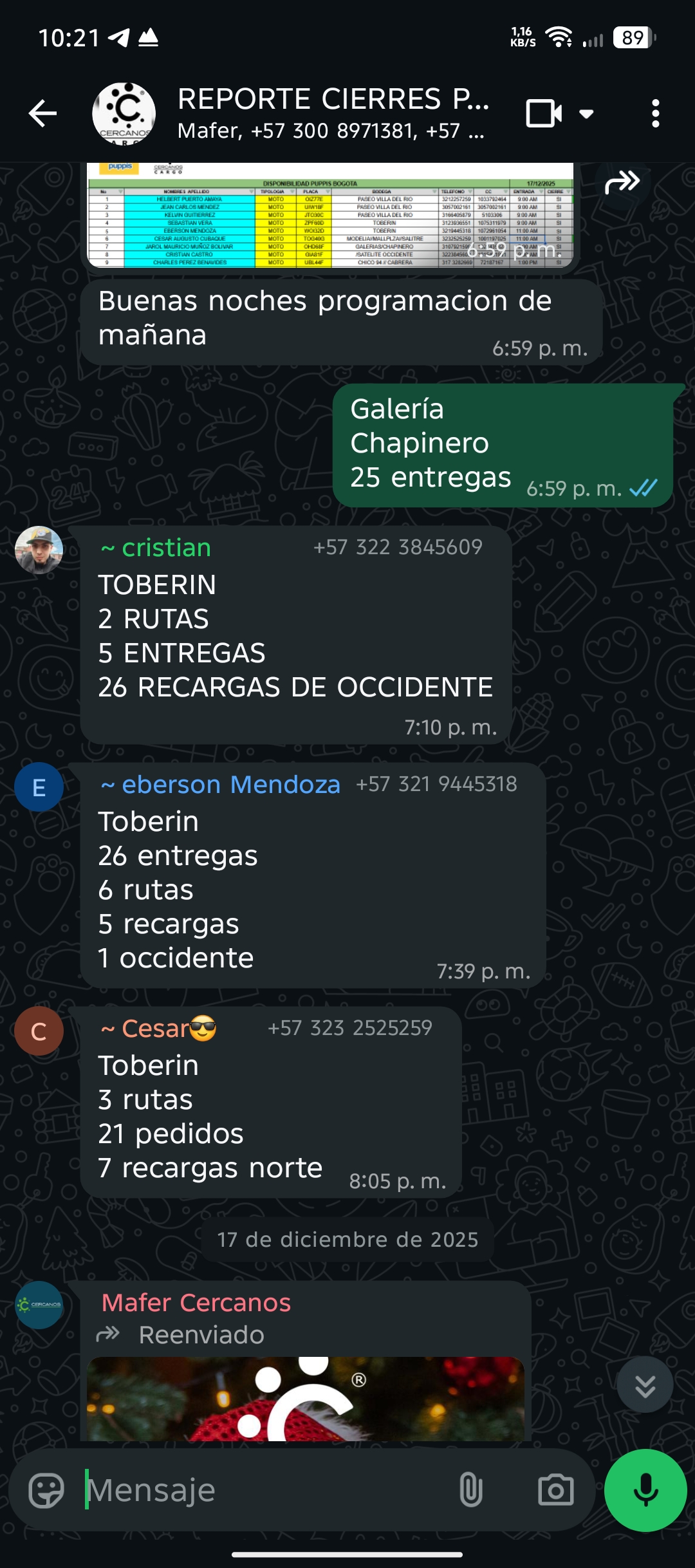Viewport: 695px width, 1568px height.
Task: Tap cristian's sender name
Action: click(x=166, y=548)
